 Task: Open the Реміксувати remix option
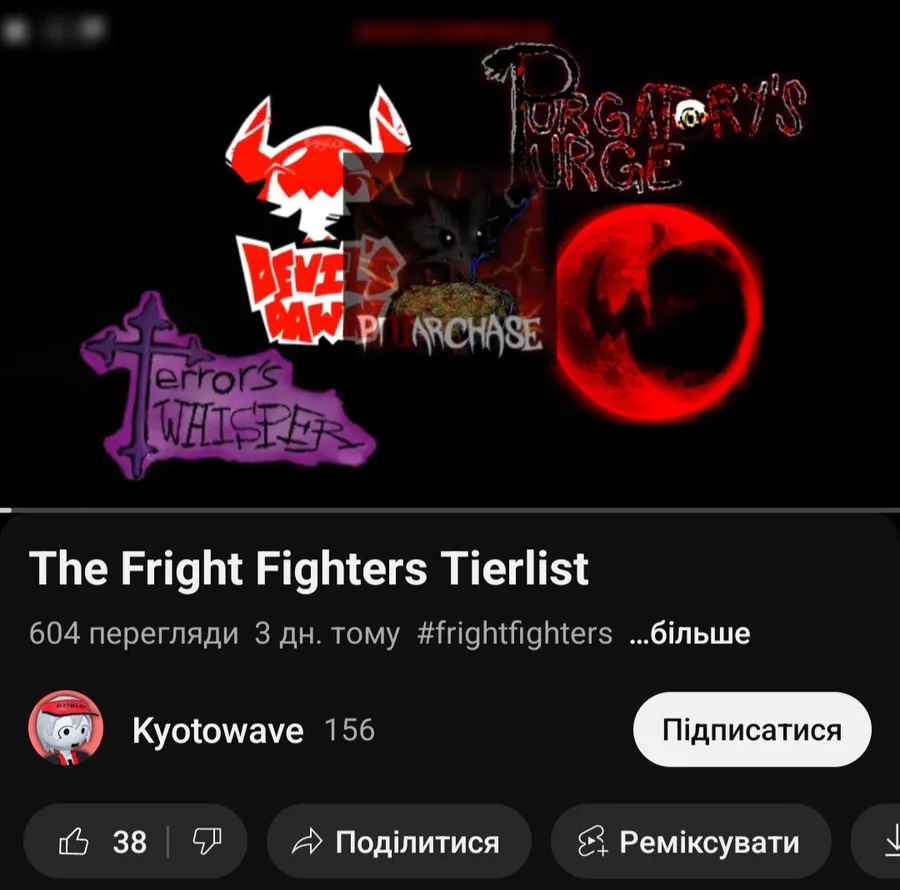coord(691,842)
